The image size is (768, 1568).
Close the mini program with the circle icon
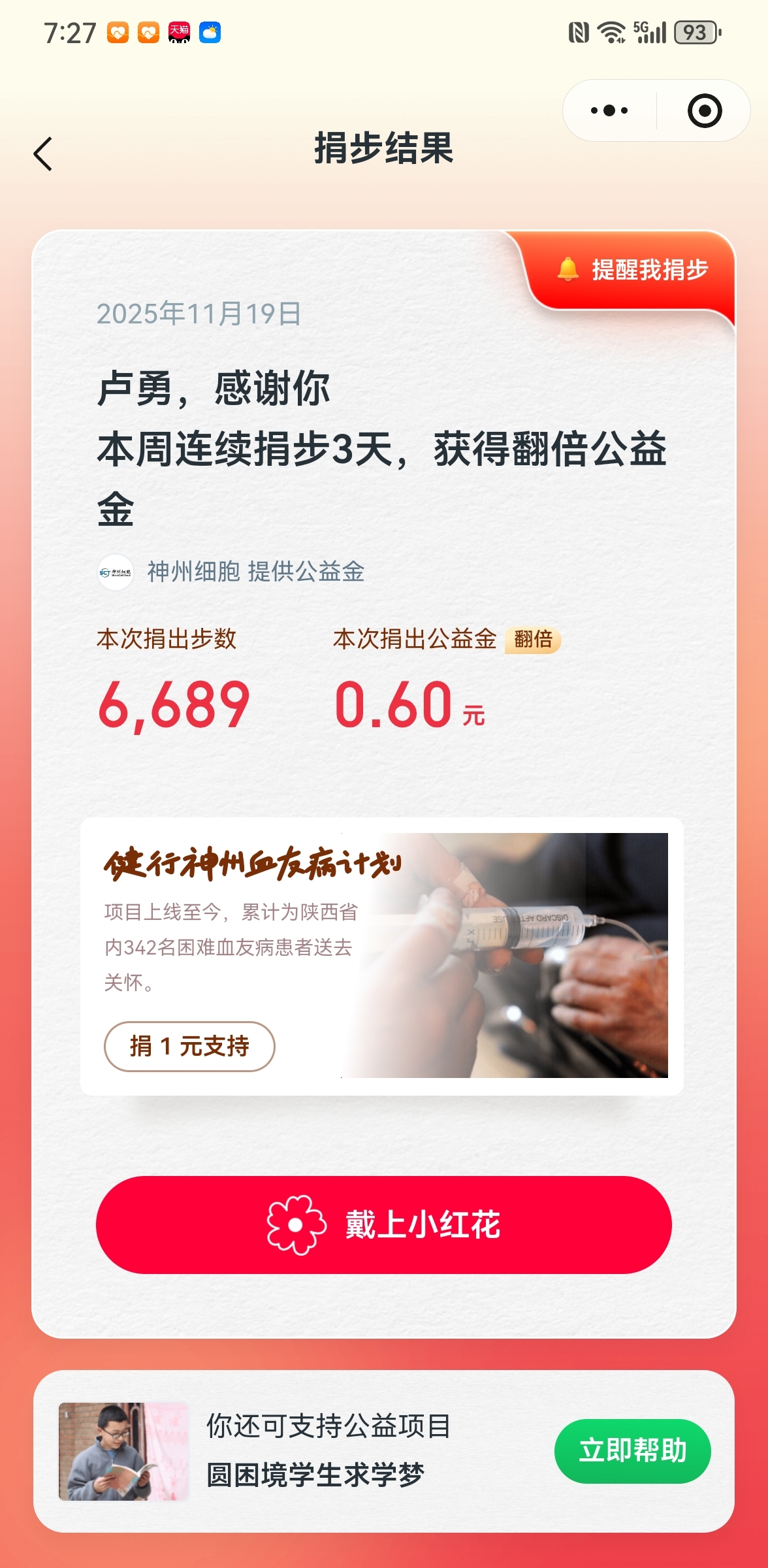tap(704, 110)
